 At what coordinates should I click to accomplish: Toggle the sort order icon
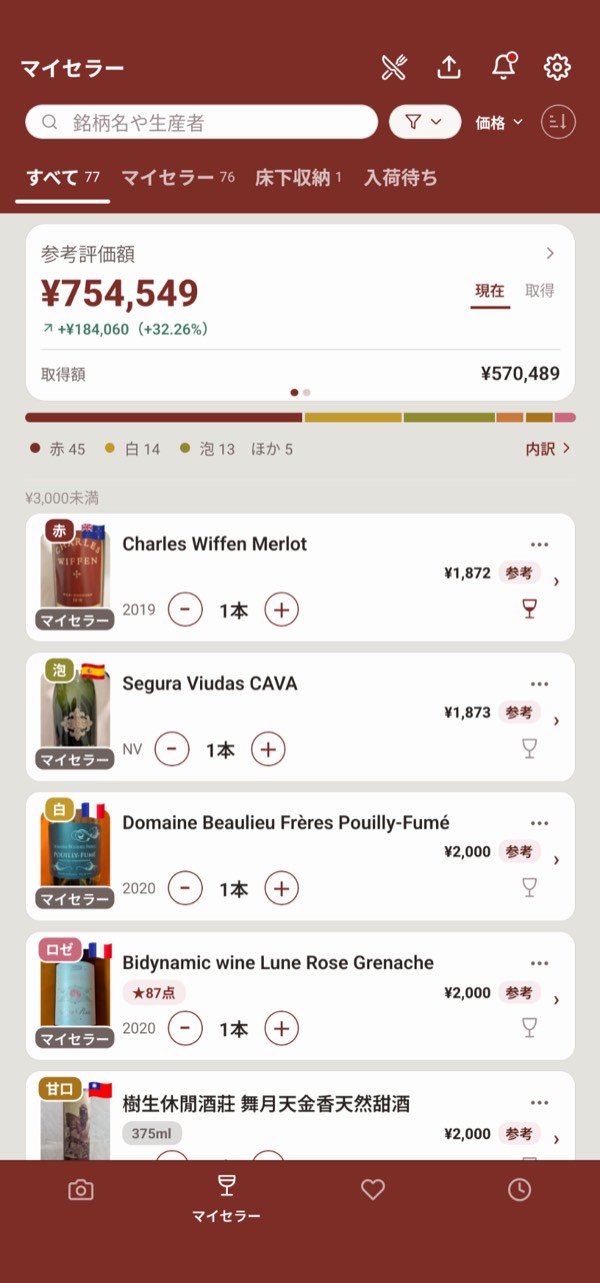tap(558, 122)
